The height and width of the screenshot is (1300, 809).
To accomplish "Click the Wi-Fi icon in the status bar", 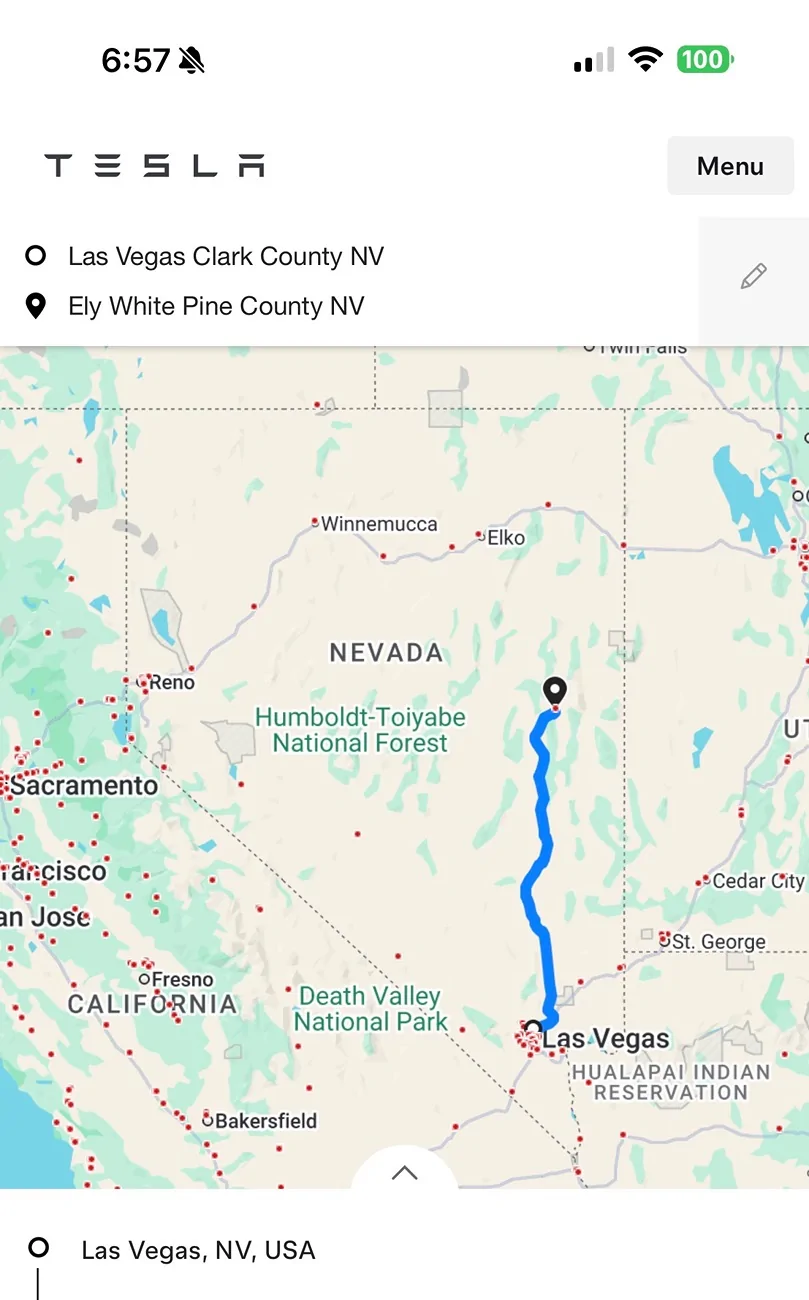I will (x=645, y=59).
